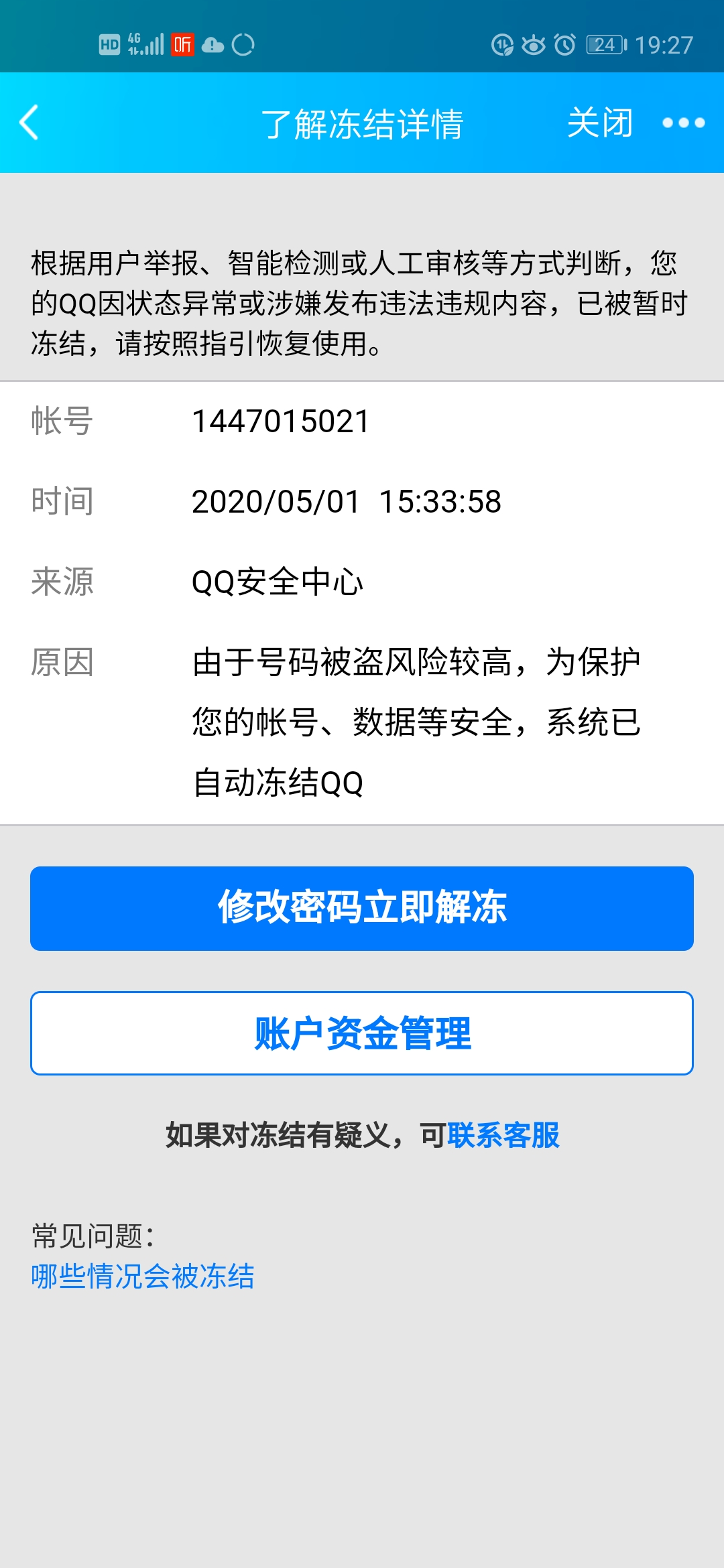Open 账户资金管理
Image resolution: width=724 pixels, height=1568 pixels.
coord(362,1033)
